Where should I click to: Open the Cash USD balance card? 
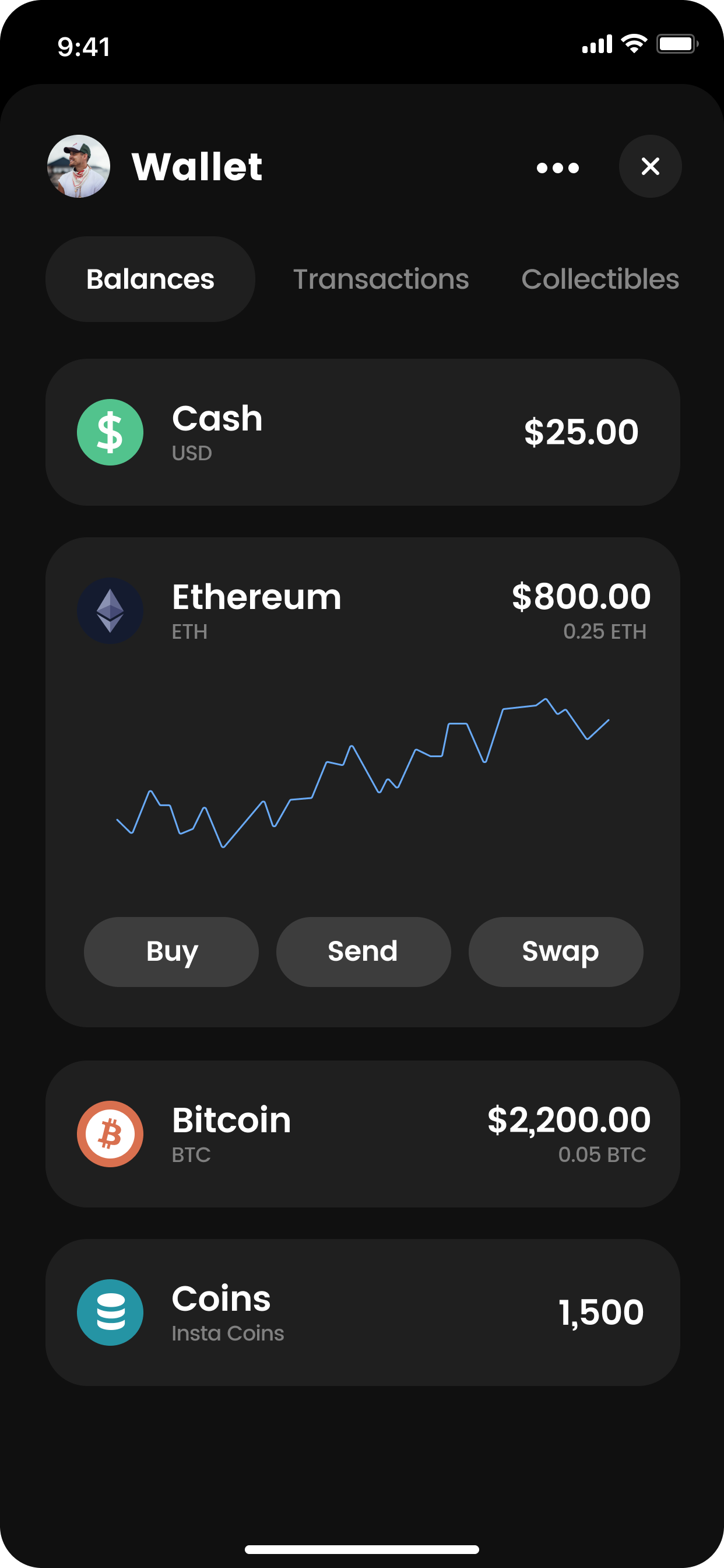pyautogui.click(x=363, y=432)
